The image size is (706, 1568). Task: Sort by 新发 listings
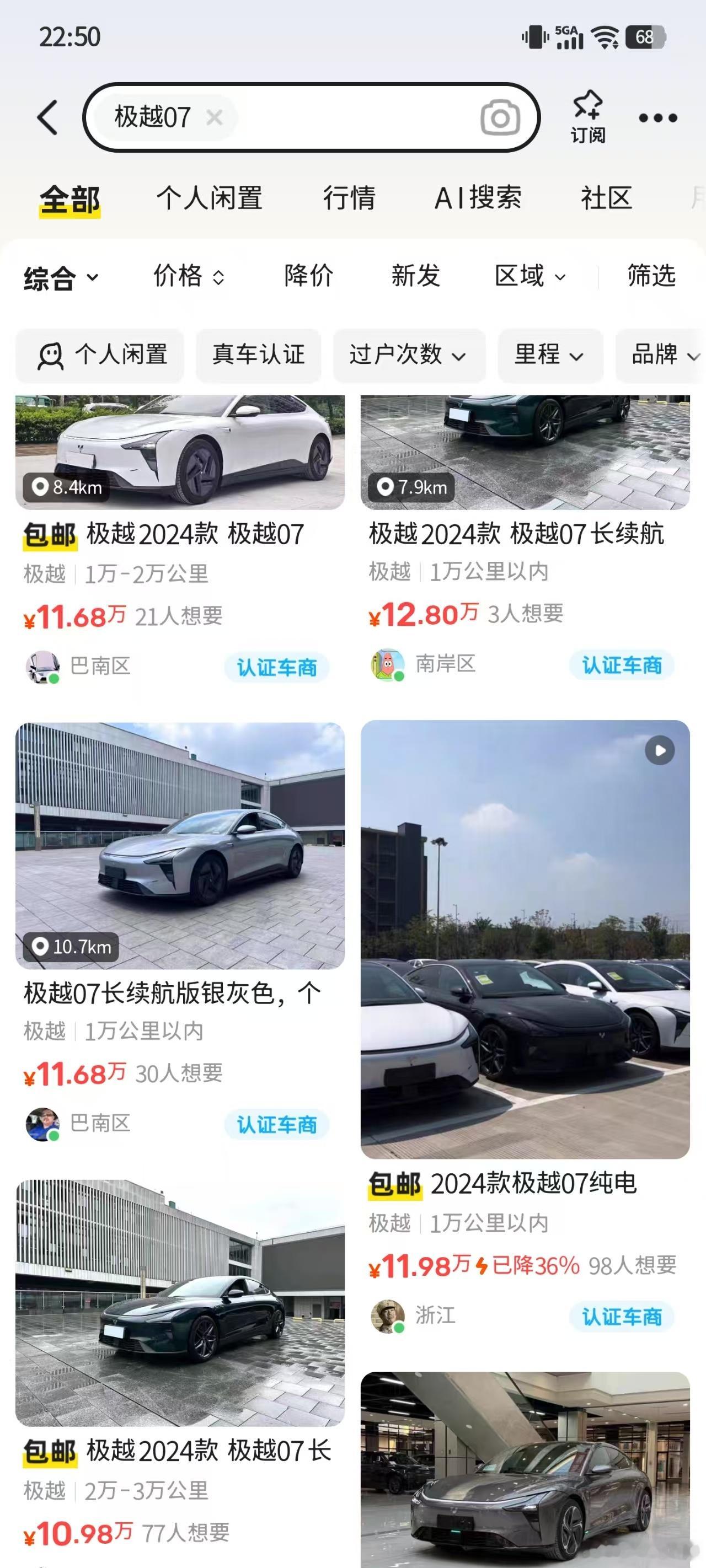(415, 276)
